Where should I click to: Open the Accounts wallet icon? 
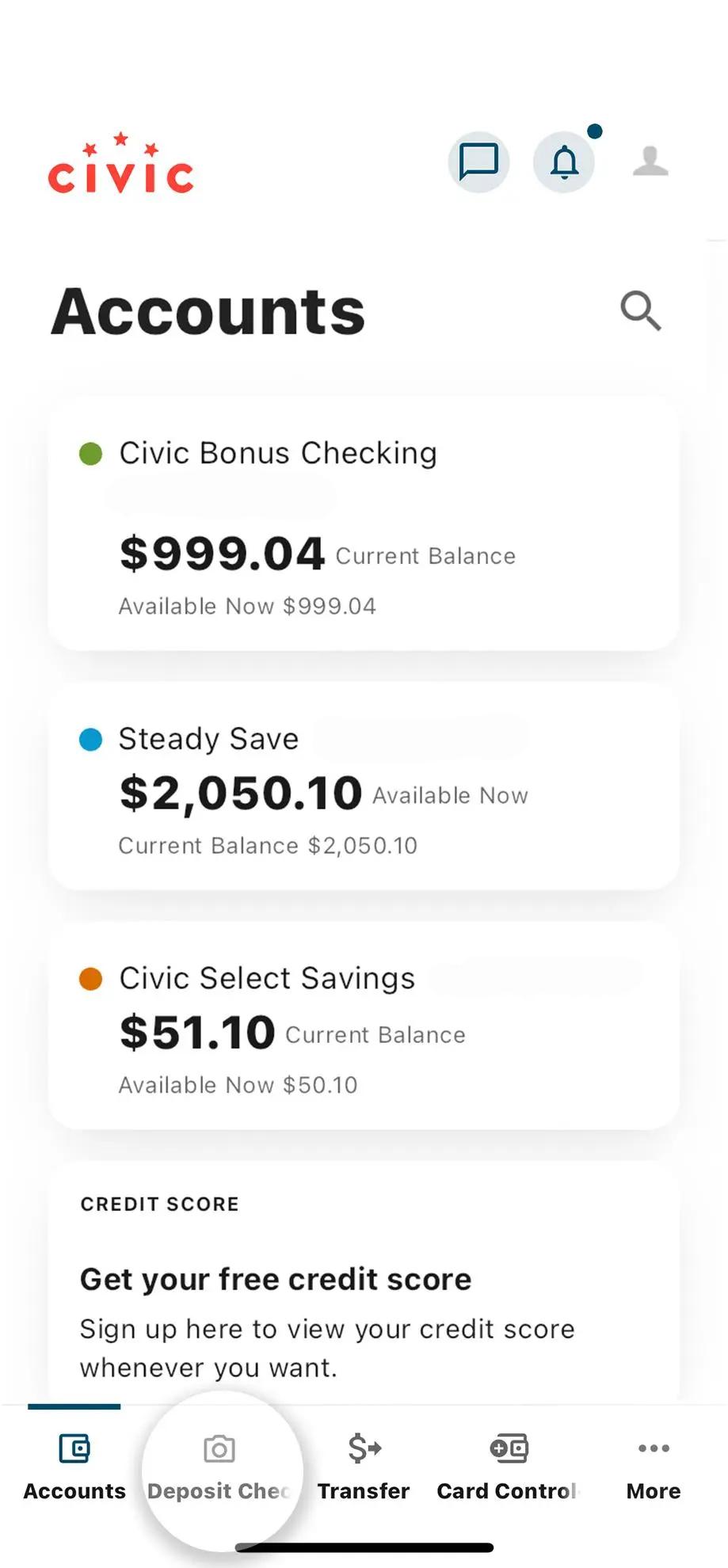pyautogui.click(x=74, y=1449)
